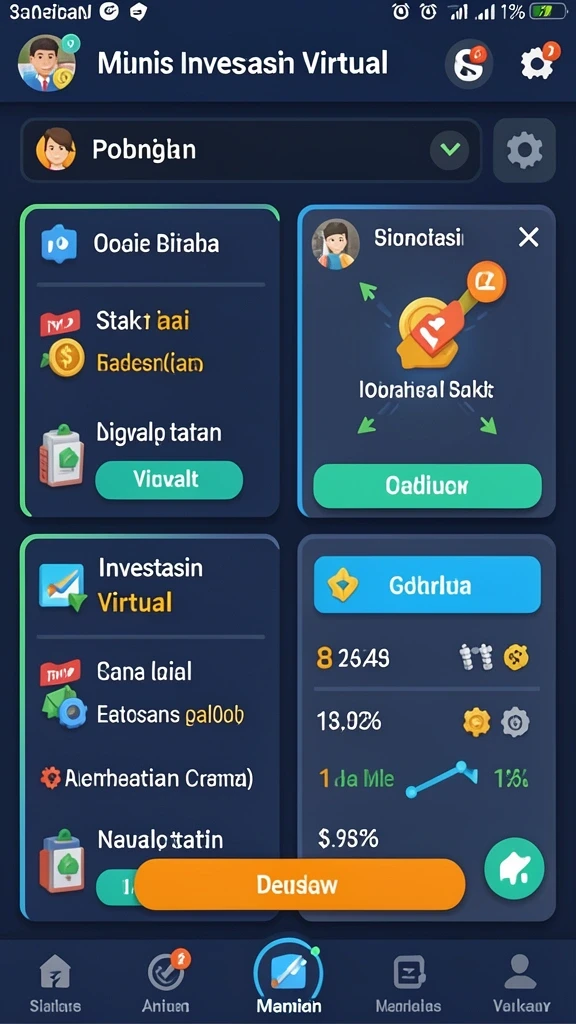Tap the Viovalt button
This screenshot has height=1024, width=576.
169,480
